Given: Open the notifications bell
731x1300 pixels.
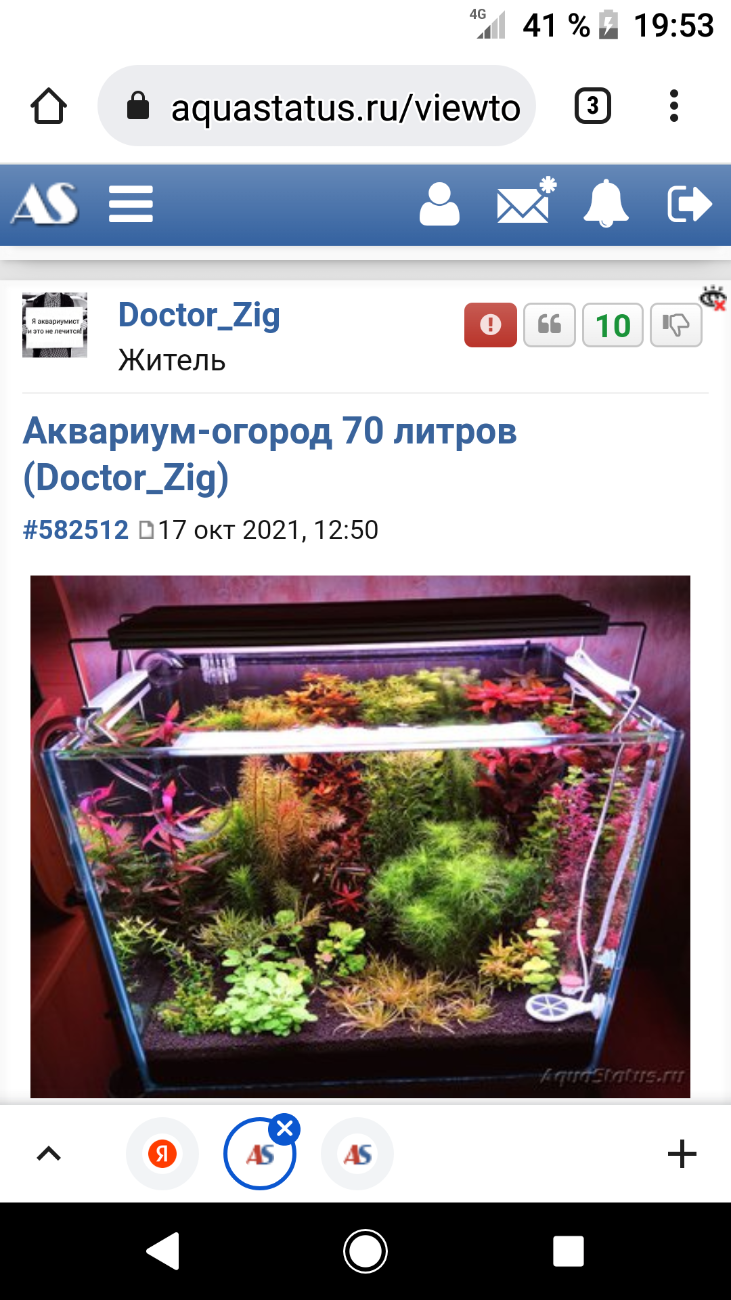Looking at the screenshot, I should pyautogui.click(x=606, y=204).
